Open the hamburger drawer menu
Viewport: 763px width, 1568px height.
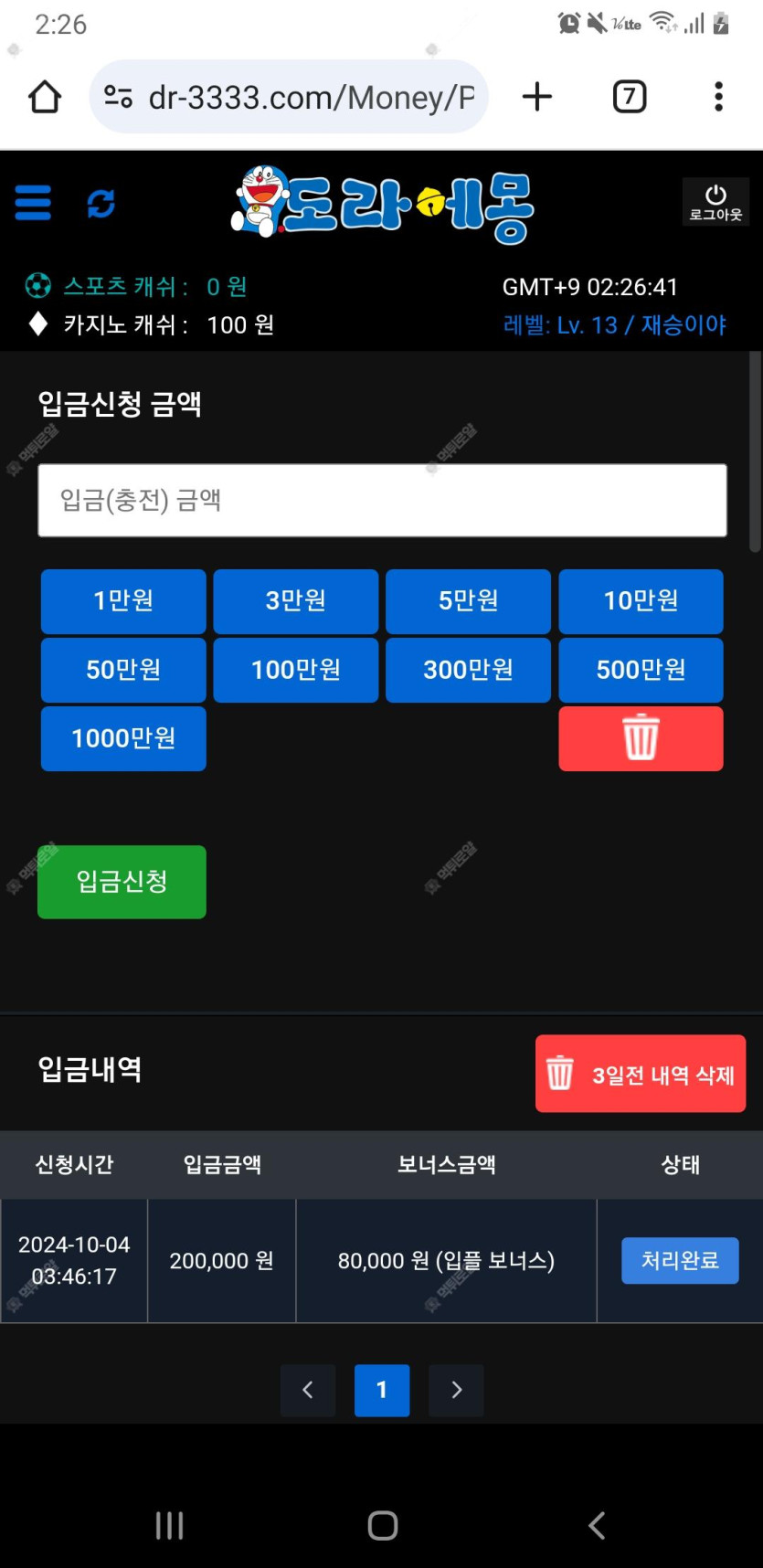33,203
